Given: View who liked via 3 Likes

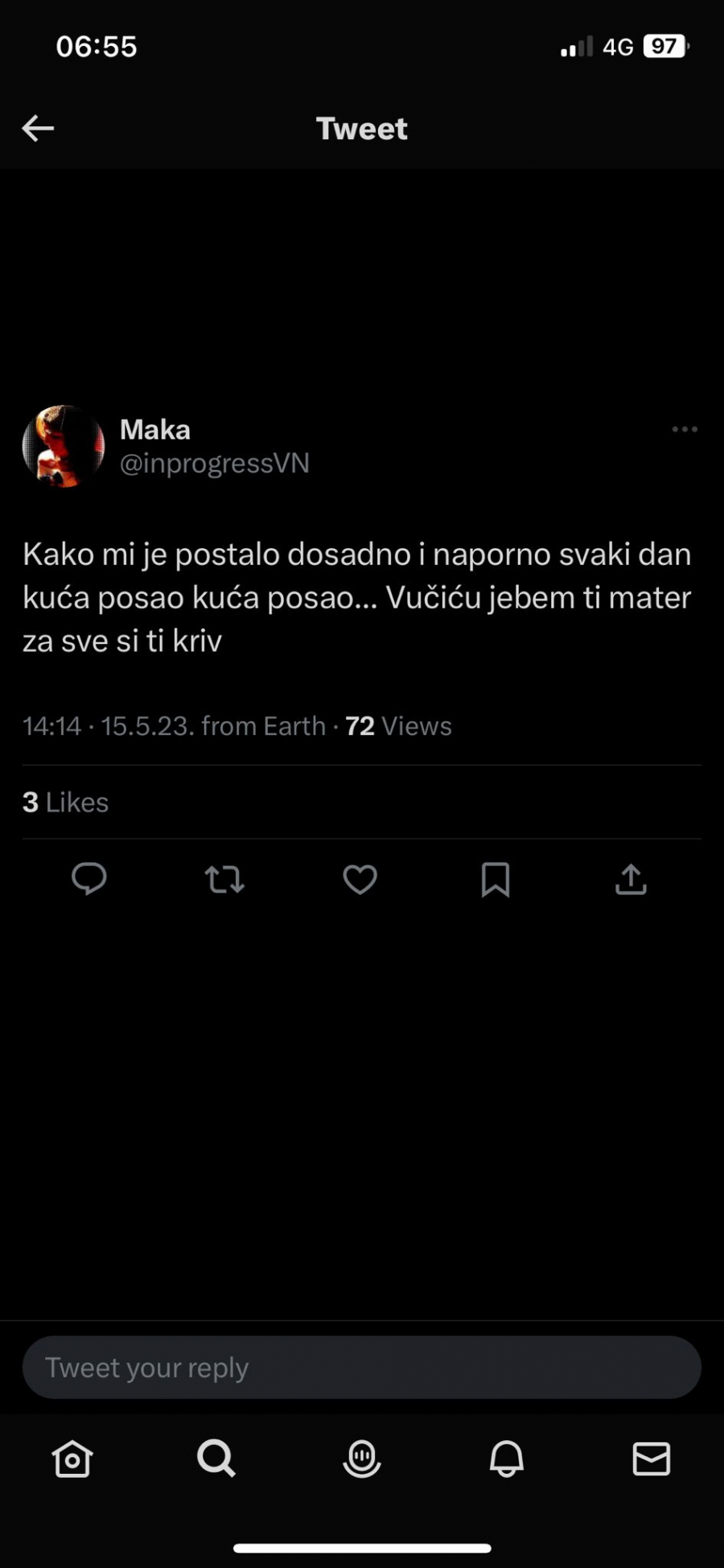Looking at the screenshot, I should (x=66, y=802).
